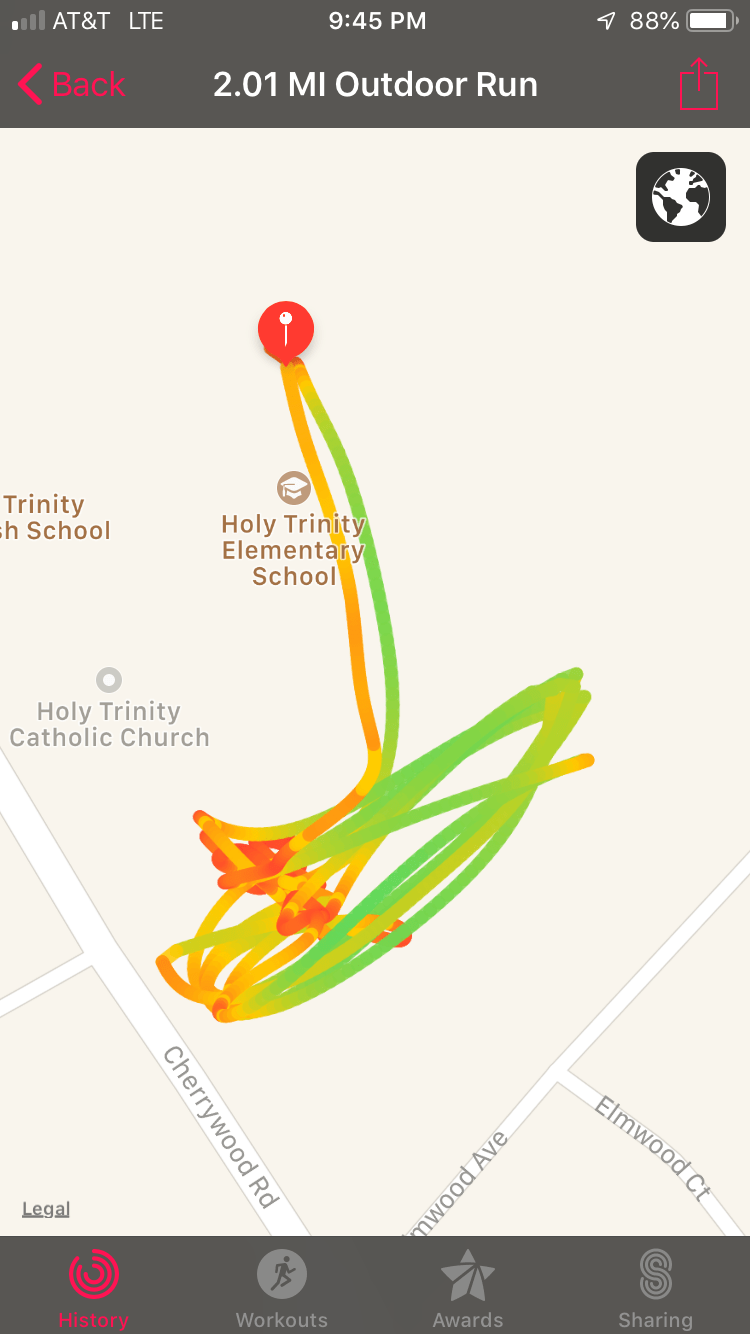Share this outdoor run

(x=698, y=85)
